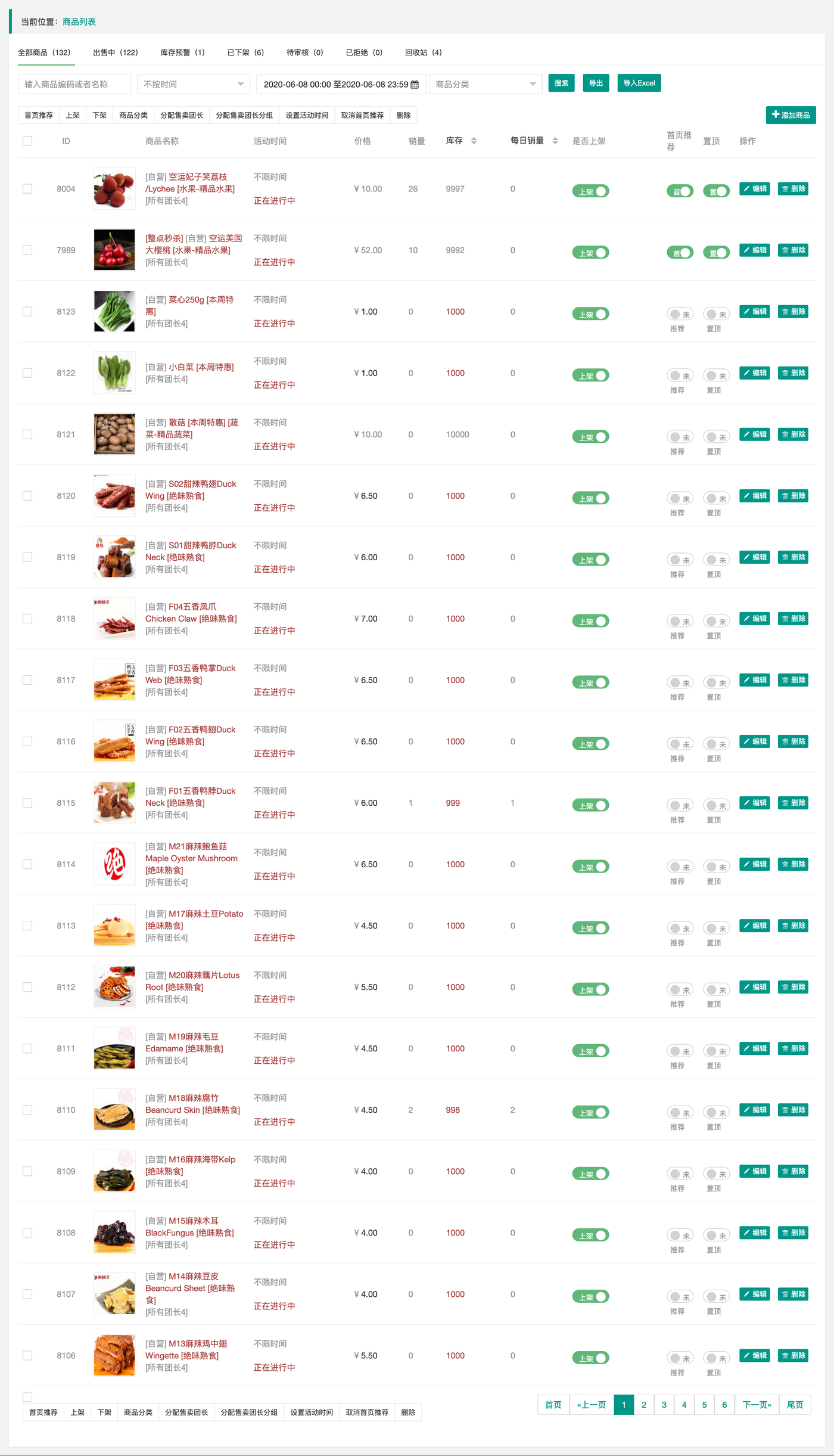Tap the 导出 button

point(596,83)
